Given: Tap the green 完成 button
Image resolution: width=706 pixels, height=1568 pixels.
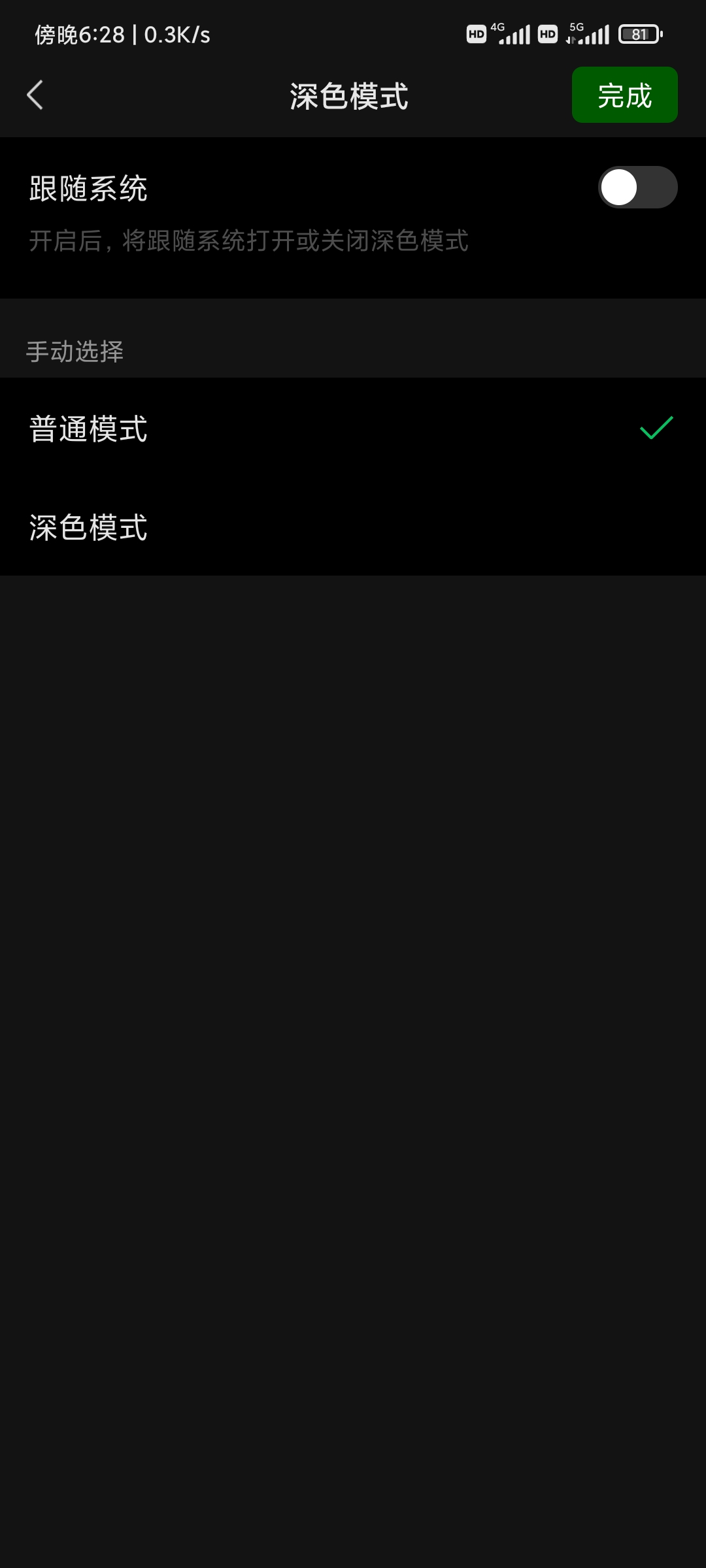Looking at the screenshot, I should point(624,95).
